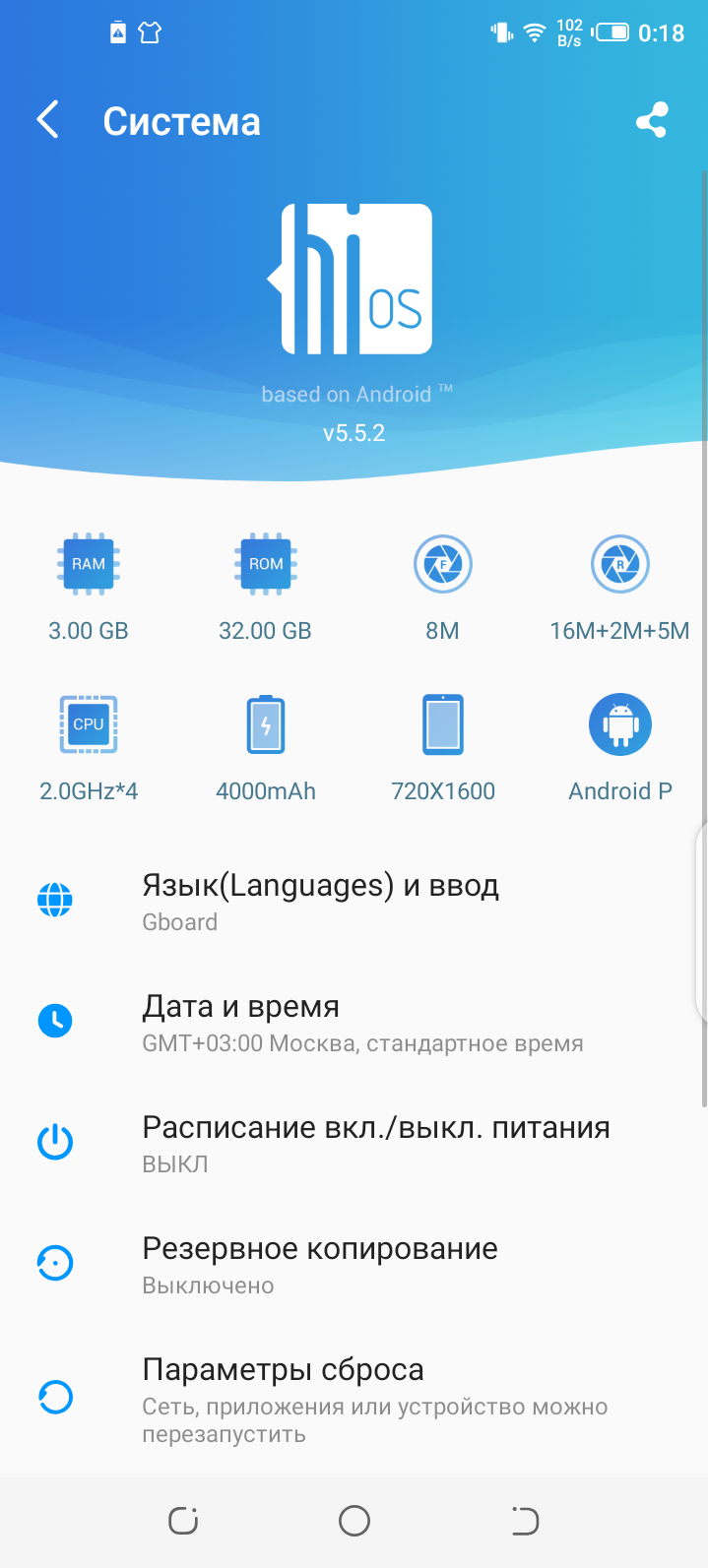The height and width of the screenshot is (1568, 708).
Task: Open Дата и время settings
Action: [362, 1022]
